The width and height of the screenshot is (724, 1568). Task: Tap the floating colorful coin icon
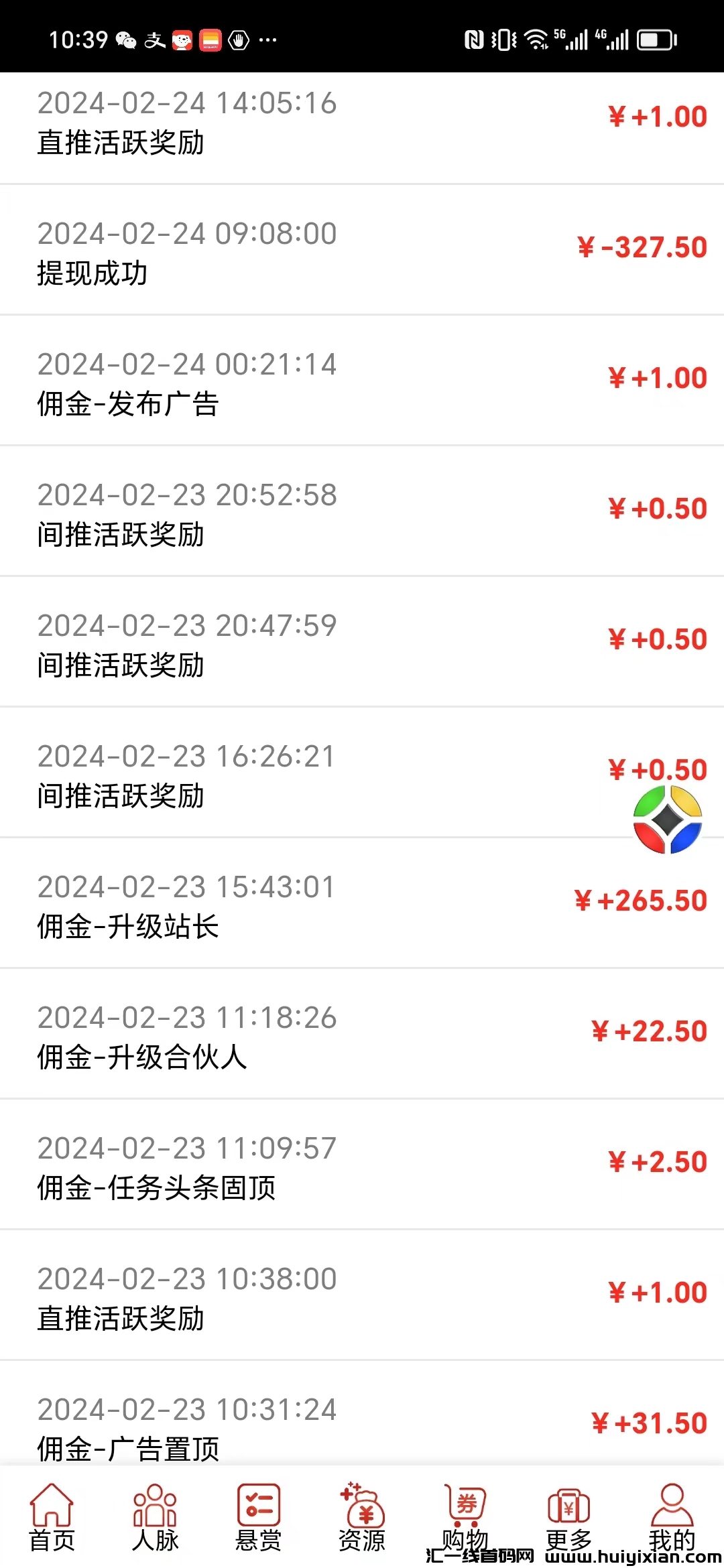[668, 820]
